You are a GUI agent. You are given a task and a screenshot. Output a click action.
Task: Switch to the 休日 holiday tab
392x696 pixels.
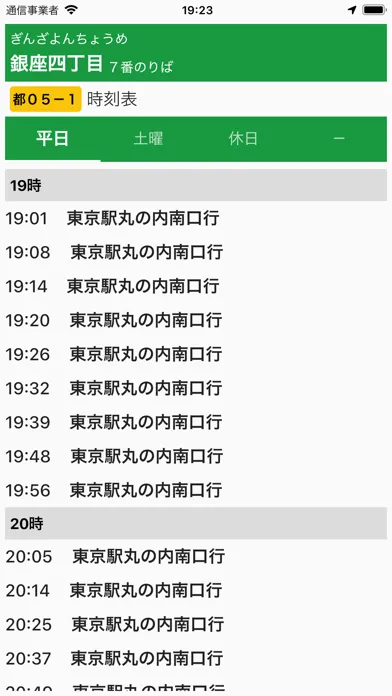point(243,139)
